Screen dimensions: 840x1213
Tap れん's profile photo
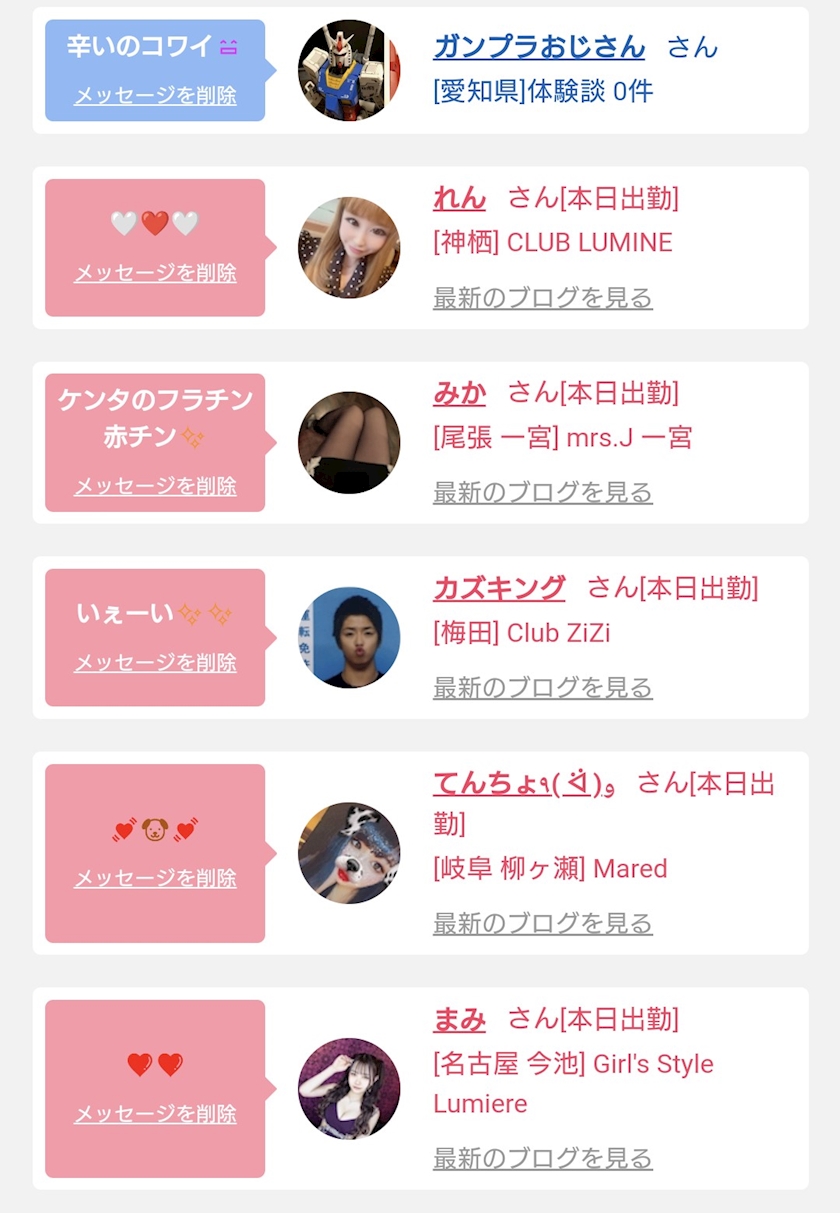pyautogui.click(x=349, y=248)
